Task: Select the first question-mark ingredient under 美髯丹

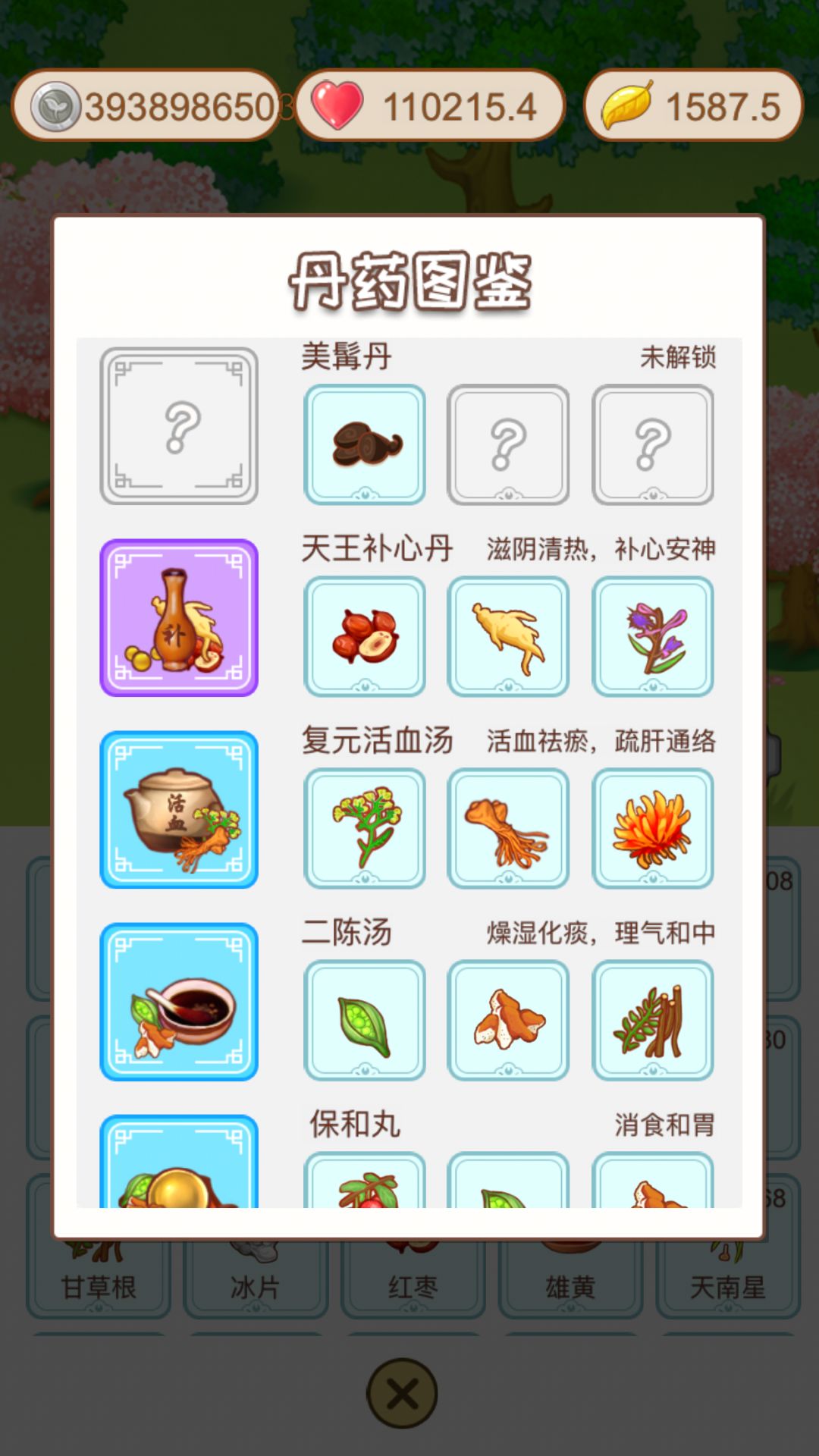Action: (x=509, y=444)
